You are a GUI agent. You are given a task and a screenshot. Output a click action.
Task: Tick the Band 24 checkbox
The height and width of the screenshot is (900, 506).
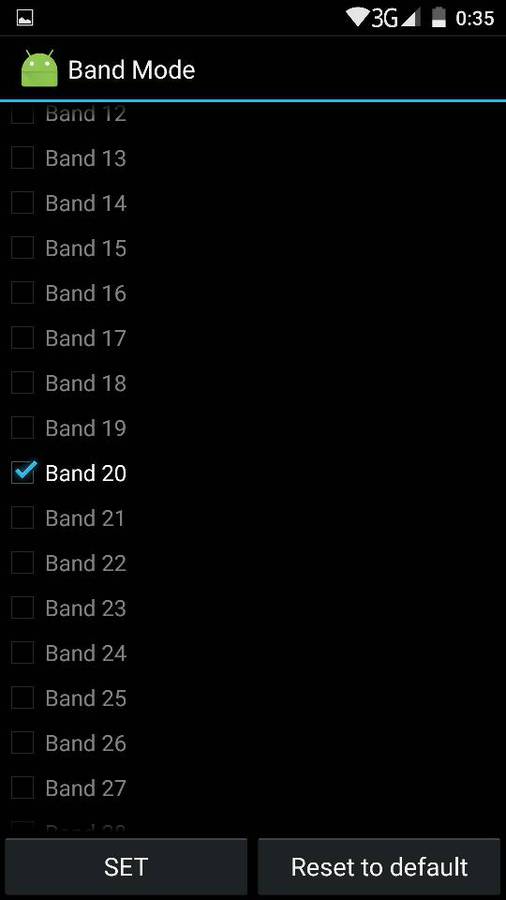pos(22,653)
